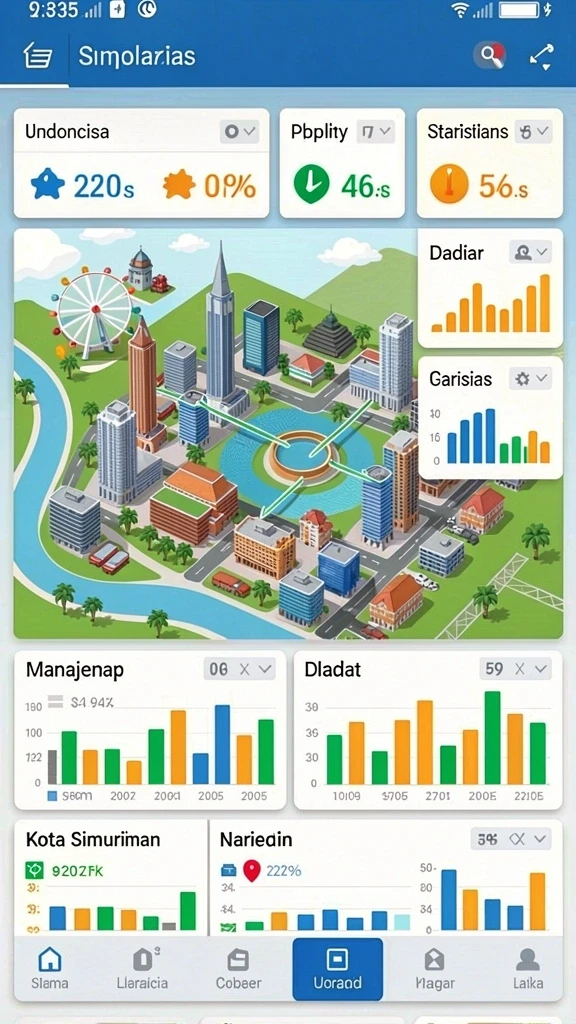The width and height of the screenshot is (576, 1024).
Task: Expand the Undoncisa card dropdown
Action: pyautogui.click(x=240, y=131)
